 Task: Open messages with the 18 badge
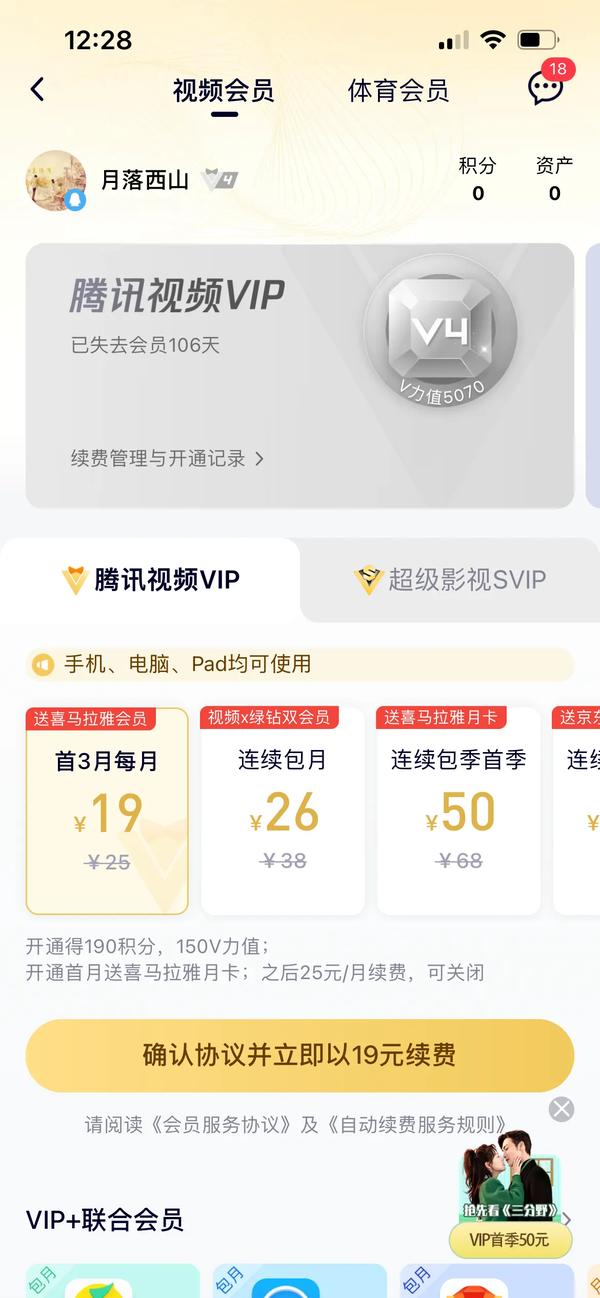(546, 88)
